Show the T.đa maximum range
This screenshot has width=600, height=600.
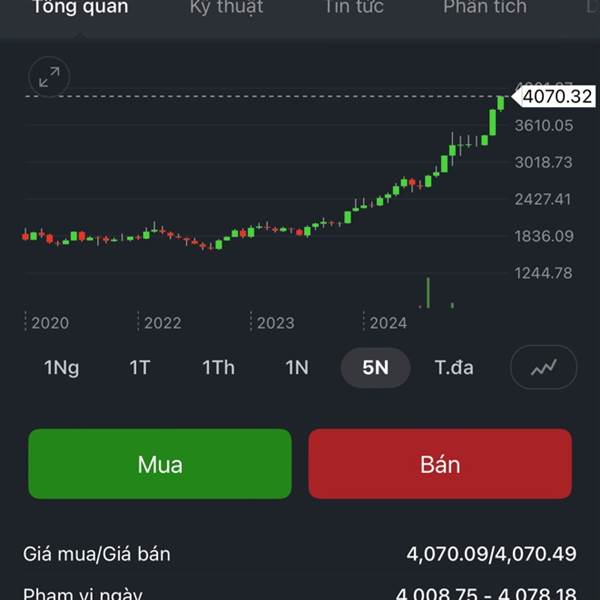pyautogui.click(x=454, y=367)
